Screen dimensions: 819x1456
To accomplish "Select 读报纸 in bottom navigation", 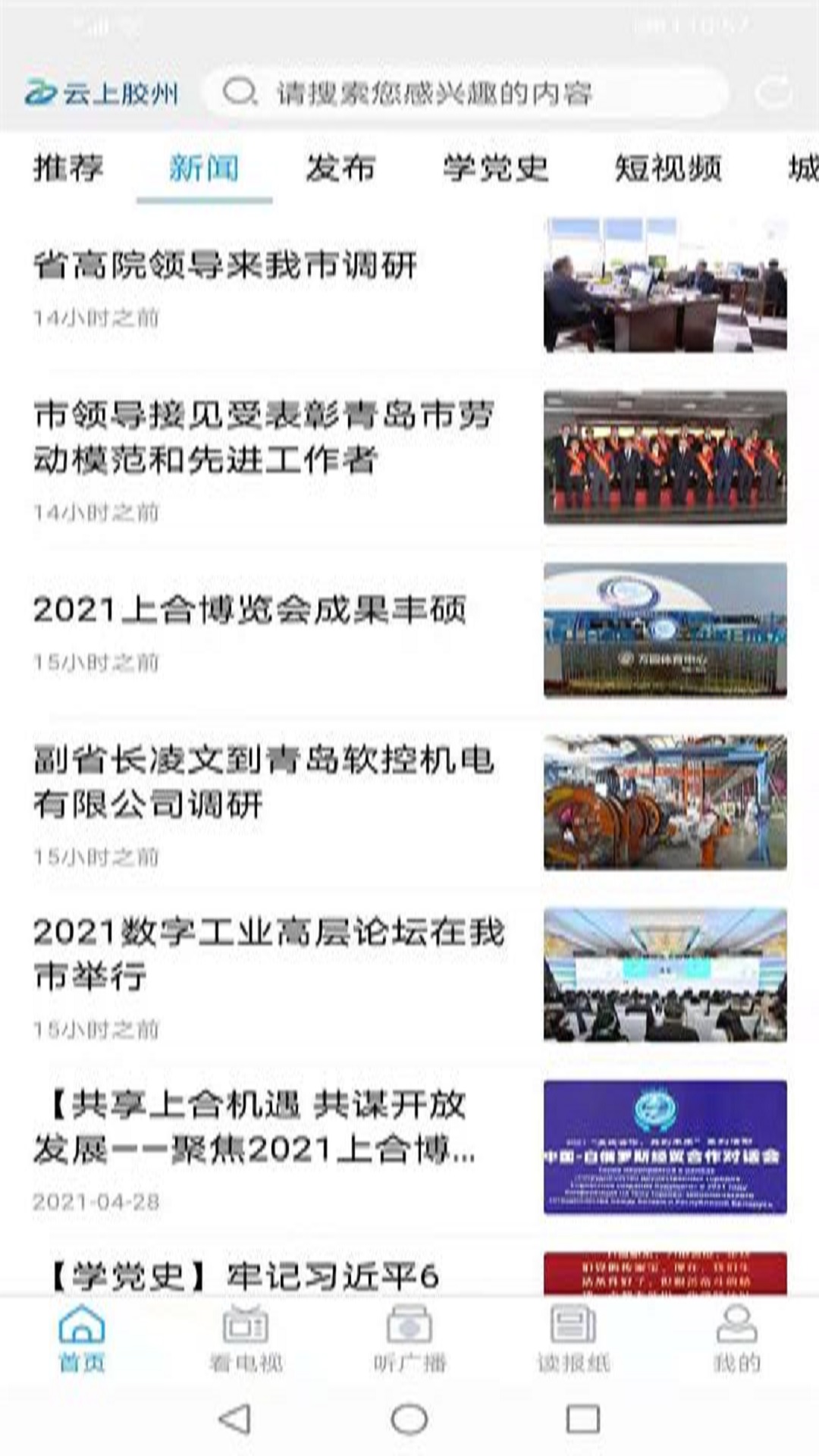I will click(x=573, y=1339).
